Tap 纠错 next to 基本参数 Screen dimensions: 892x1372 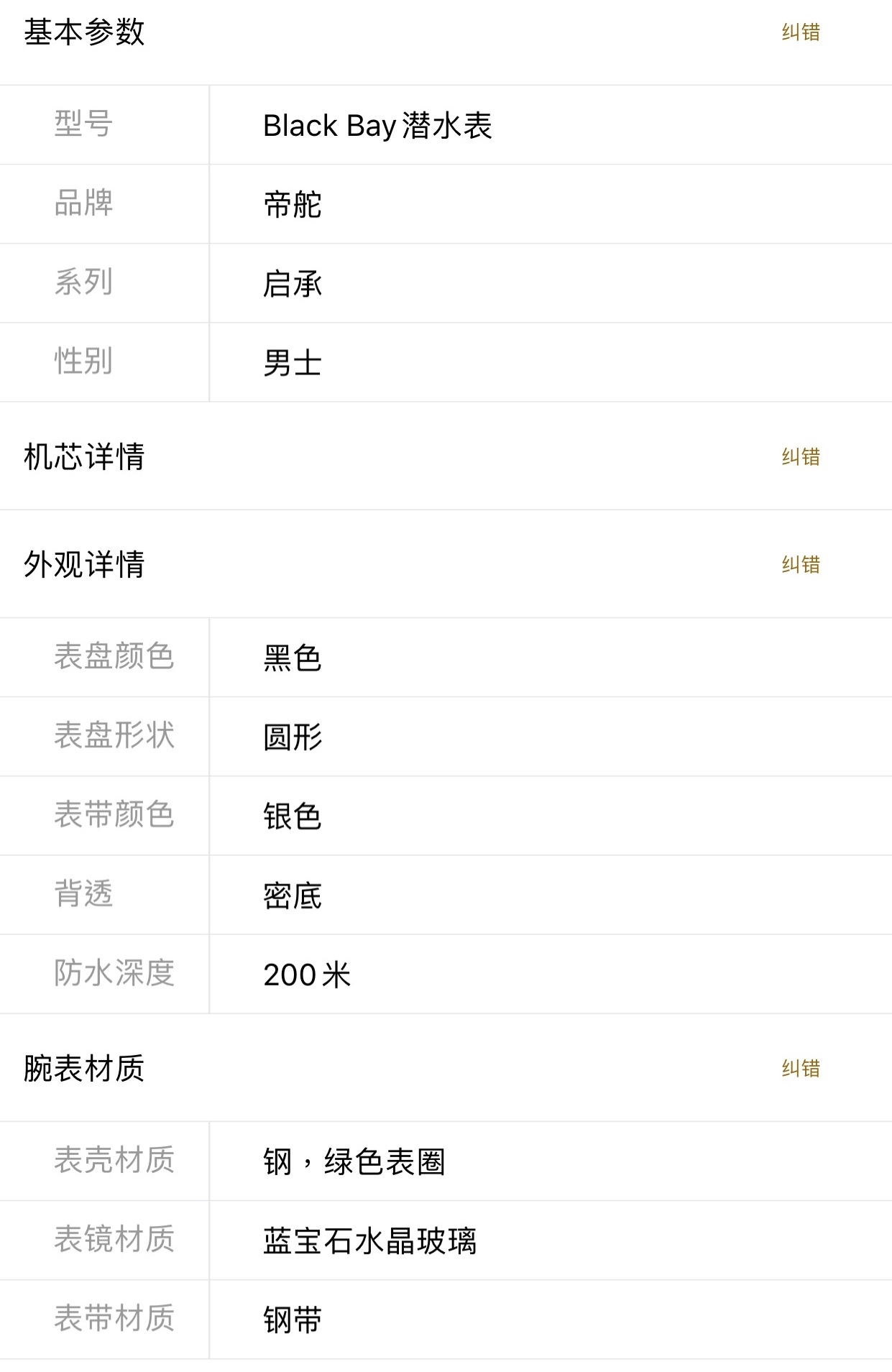(801, 32)
